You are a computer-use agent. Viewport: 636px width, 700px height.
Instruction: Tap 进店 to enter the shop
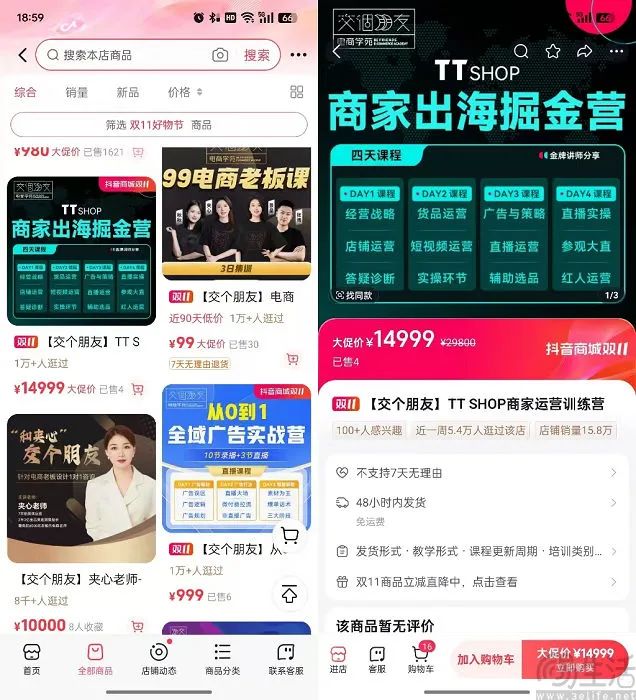click(x=338, y=659)
